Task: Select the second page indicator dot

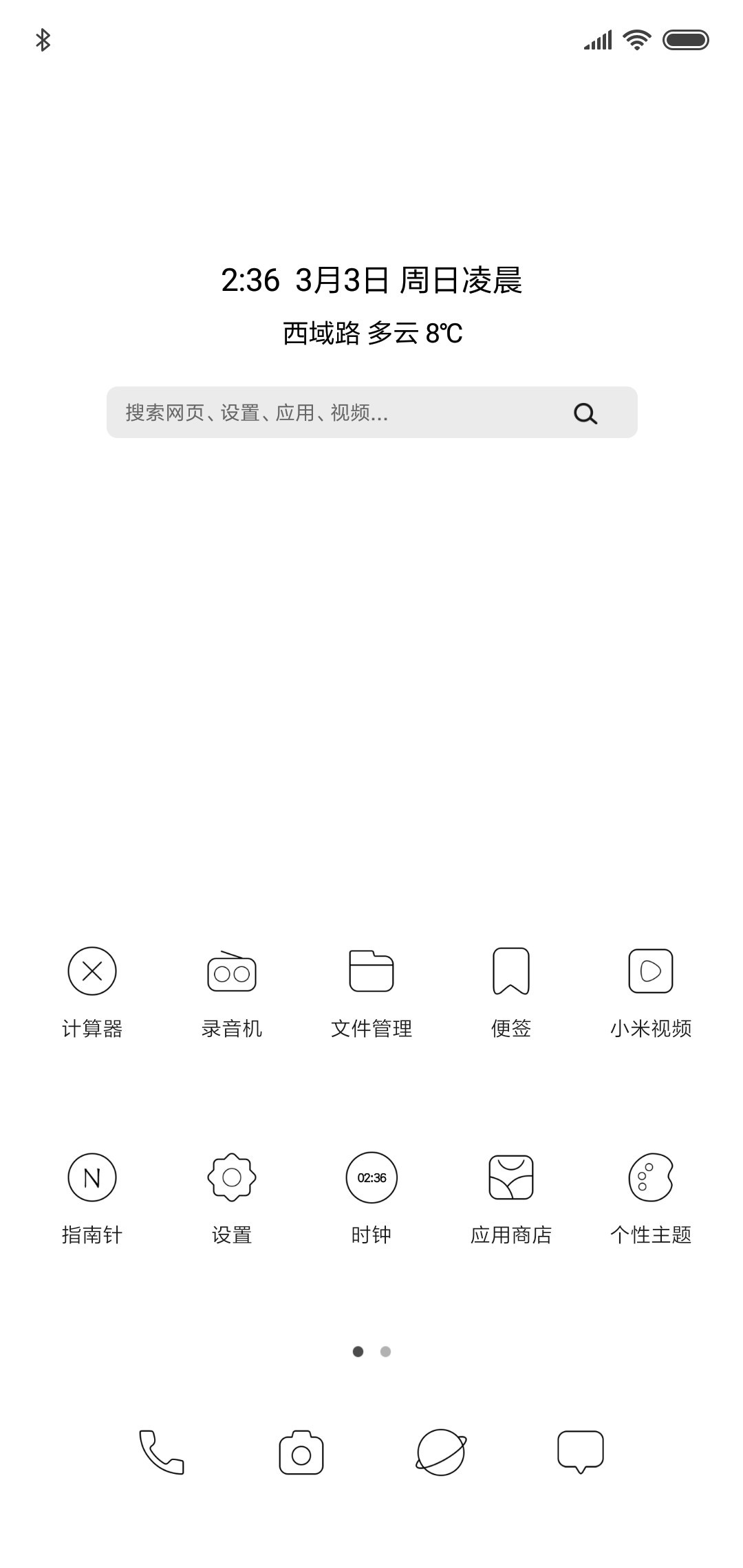Action: click(385, 1351)
